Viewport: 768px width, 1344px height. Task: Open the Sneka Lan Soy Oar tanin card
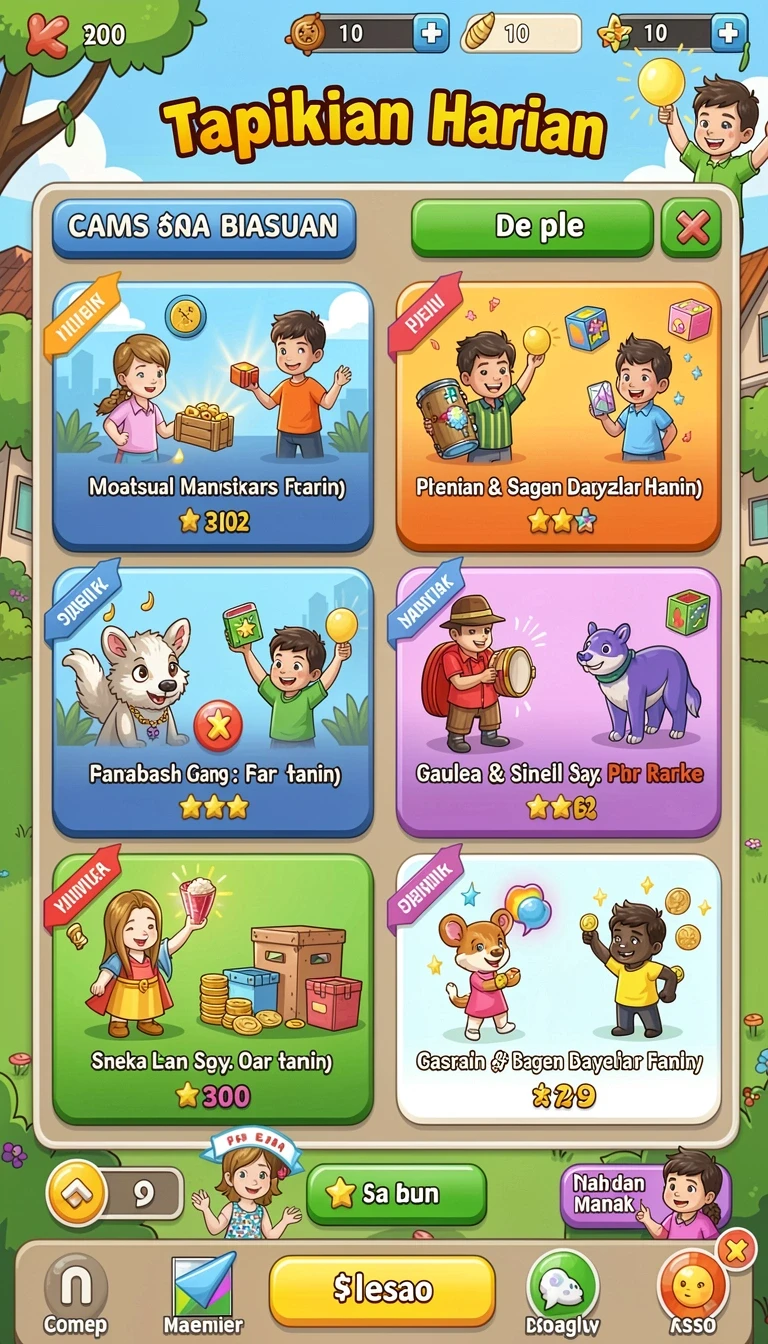212,988
